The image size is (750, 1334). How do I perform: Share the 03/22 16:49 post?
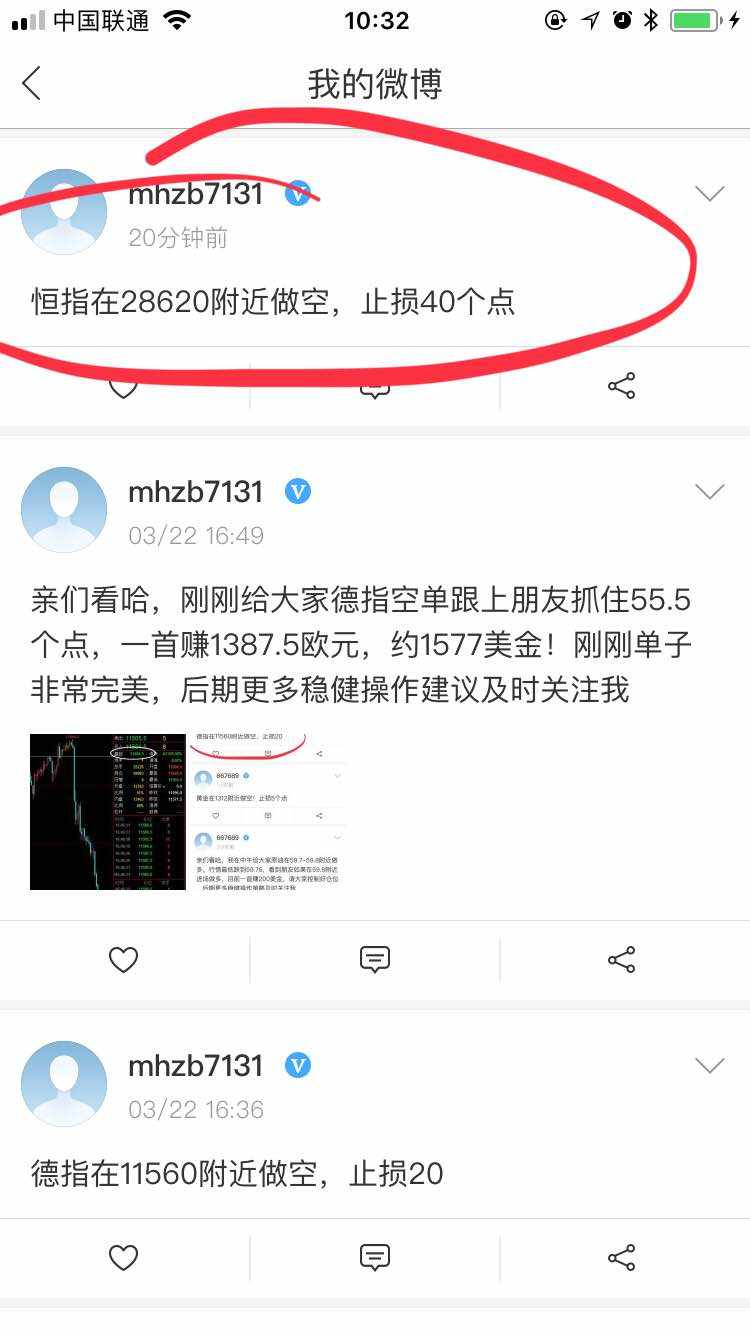621,961
